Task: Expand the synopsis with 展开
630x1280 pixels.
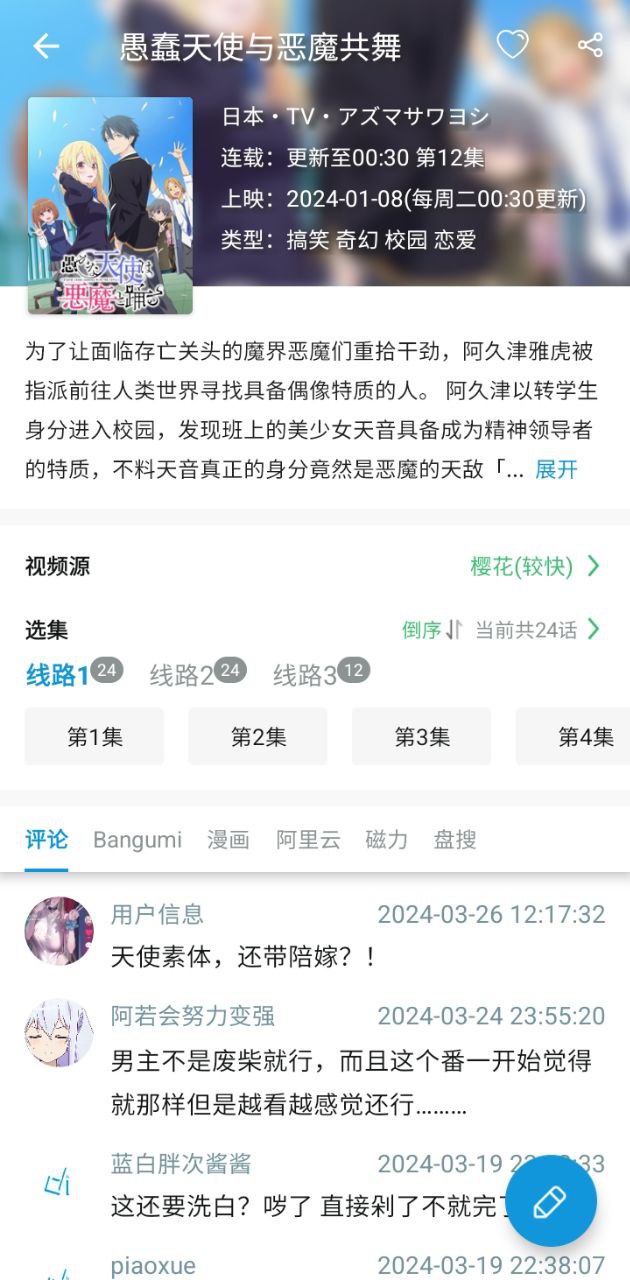Action: pyautogui.click(x=556, y=470)
